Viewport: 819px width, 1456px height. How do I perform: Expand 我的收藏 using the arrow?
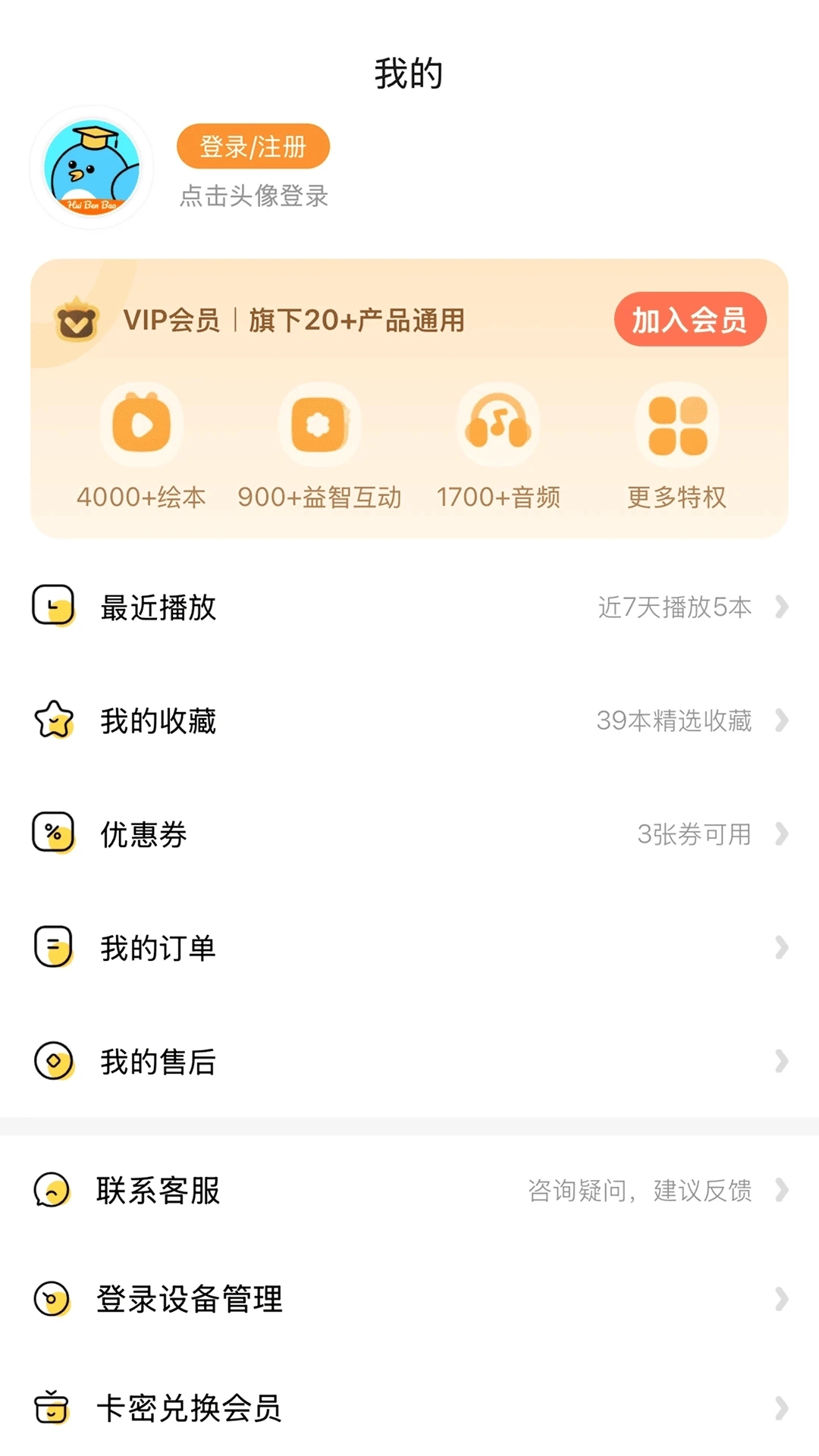coord(783,721)
